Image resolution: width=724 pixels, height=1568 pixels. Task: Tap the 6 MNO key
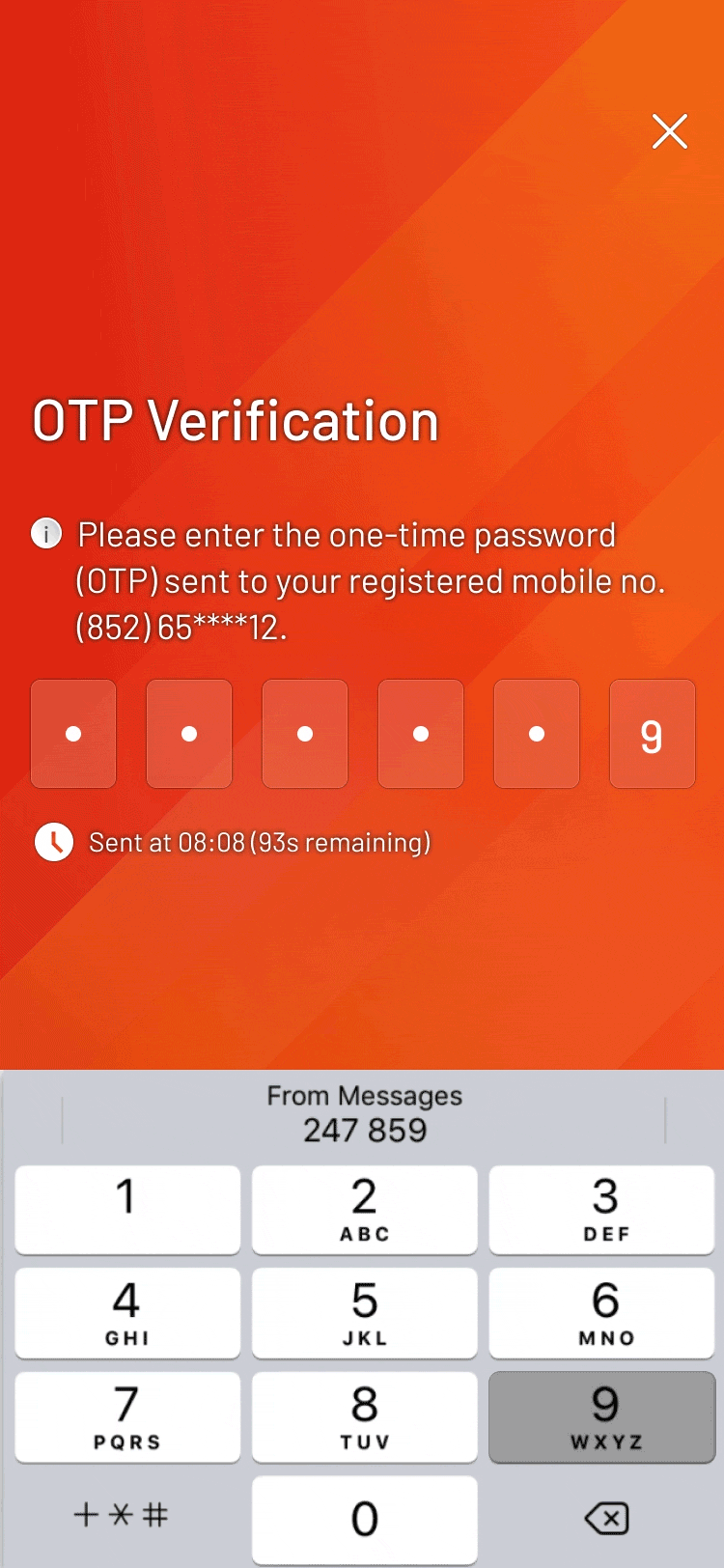[x=601, y=1313]
